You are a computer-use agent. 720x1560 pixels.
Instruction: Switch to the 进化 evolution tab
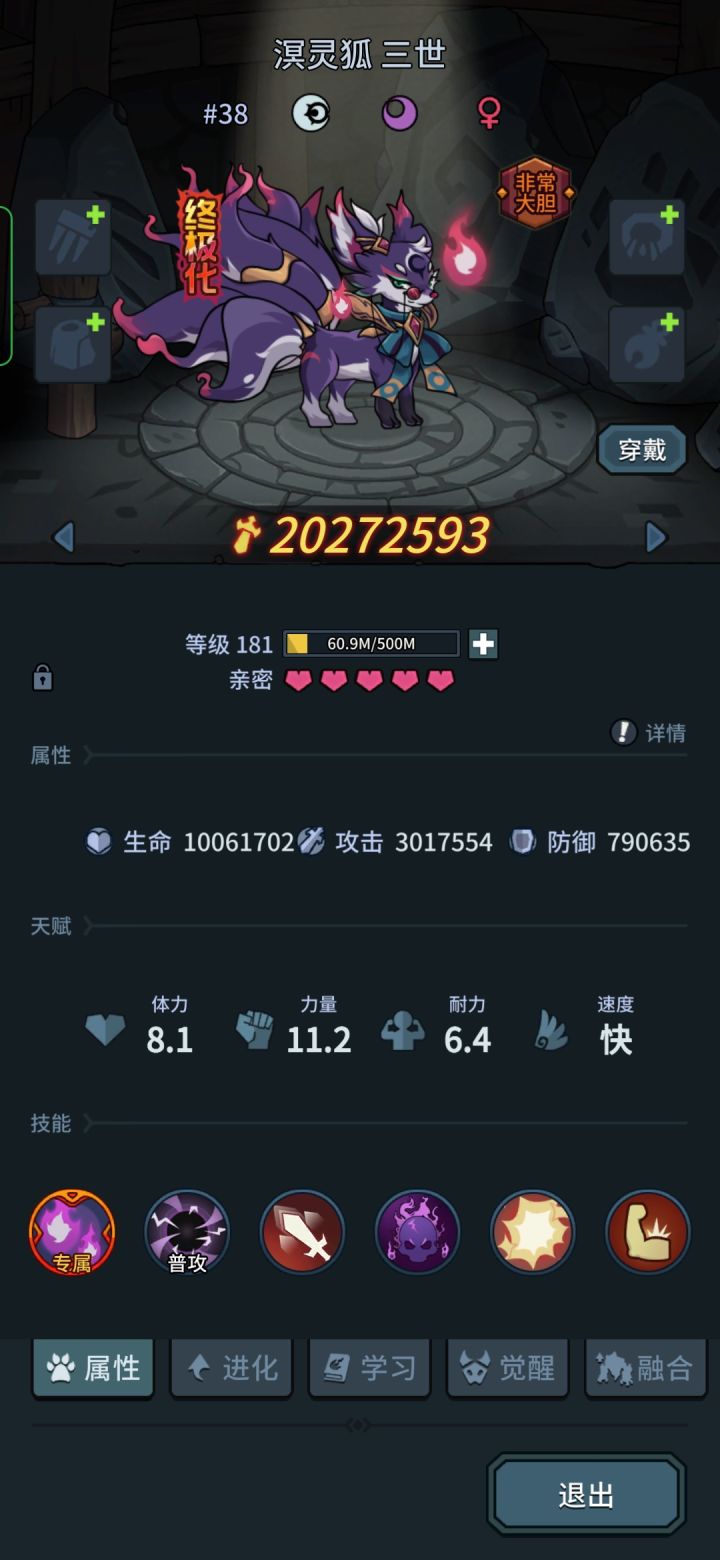pos(231,1367)
